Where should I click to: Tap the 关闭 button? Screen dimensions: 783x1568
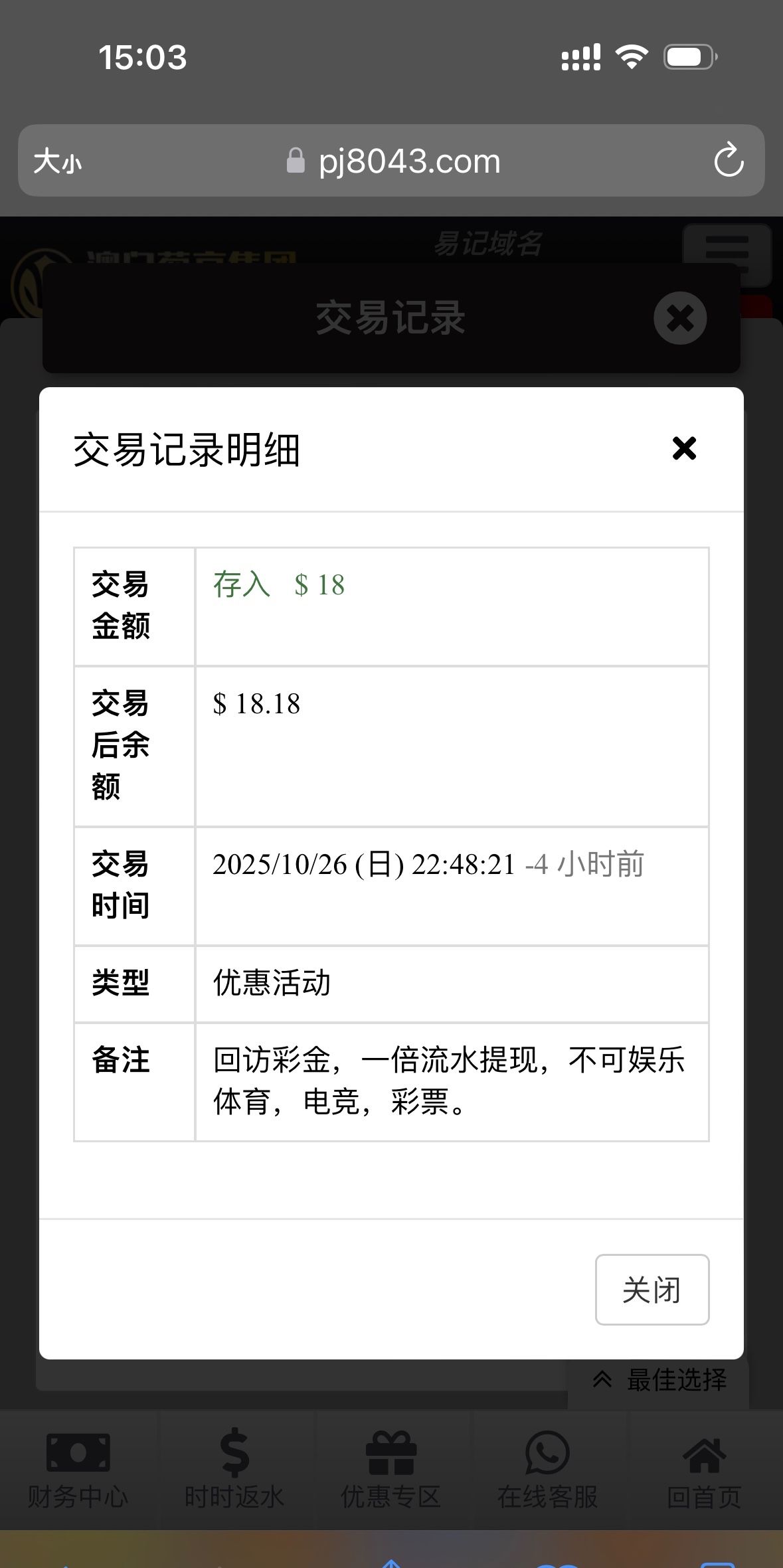[652, 1290]
